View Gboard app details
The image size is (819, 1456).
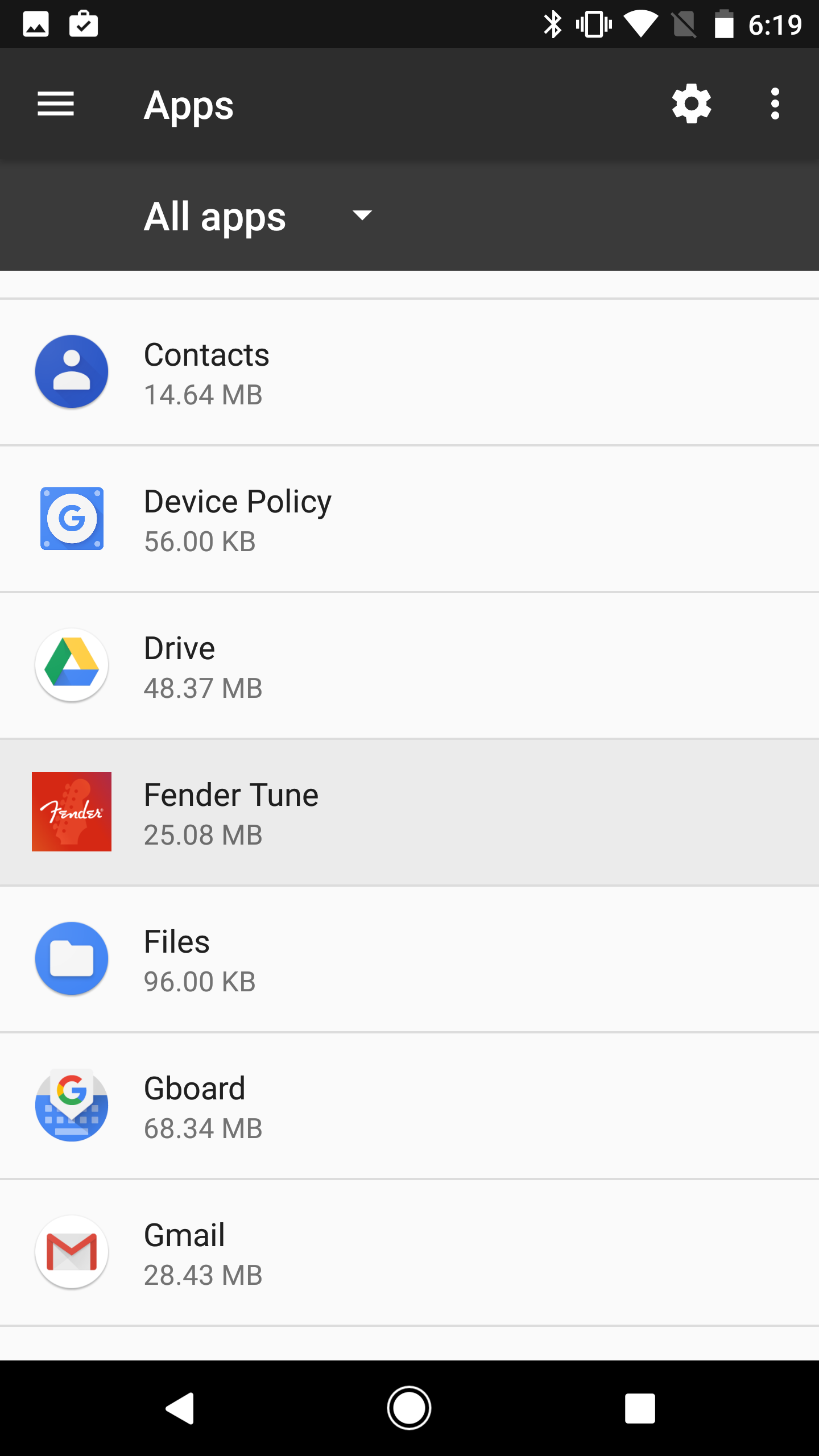point(409,1106)
